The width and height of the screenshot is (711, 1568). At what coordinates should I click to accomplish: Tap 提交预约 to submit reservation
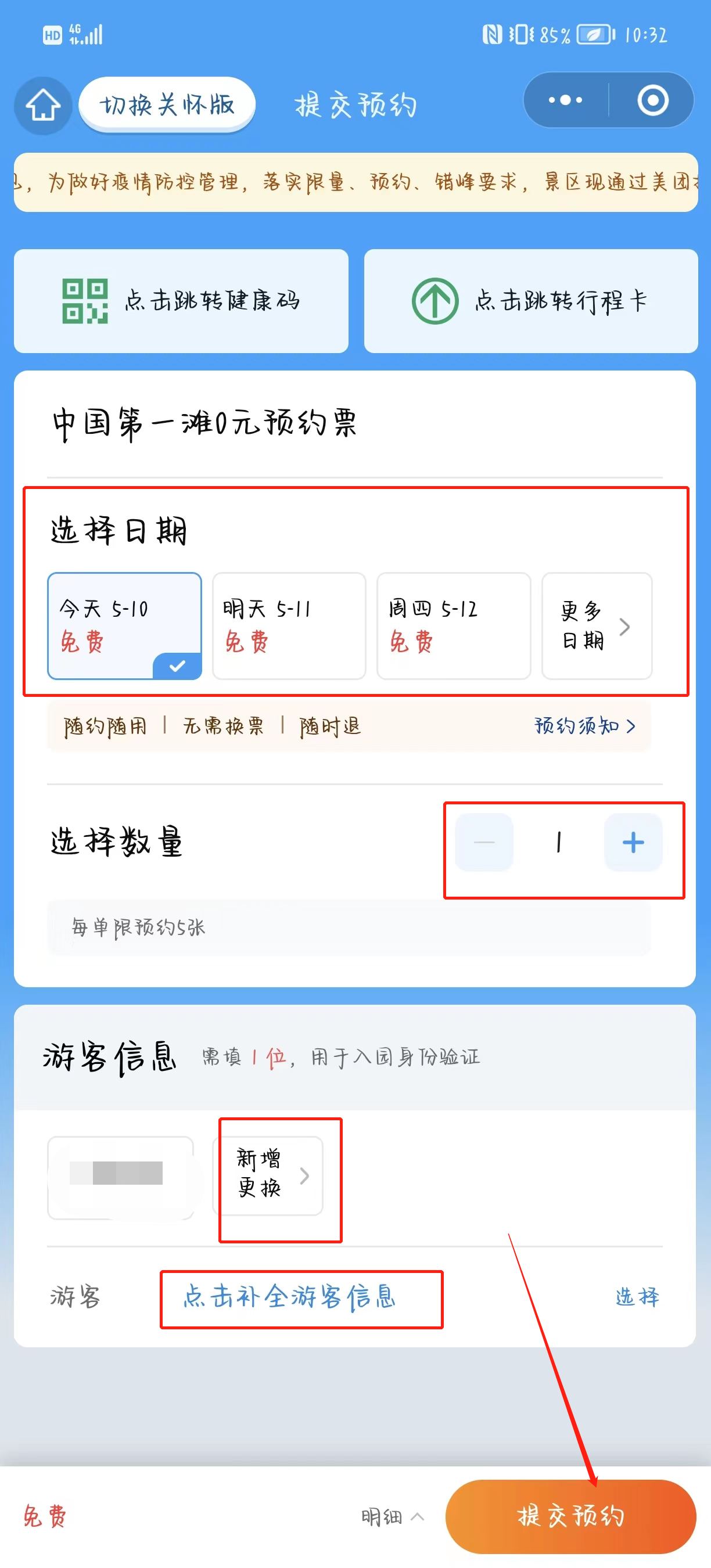point(570,1516)
